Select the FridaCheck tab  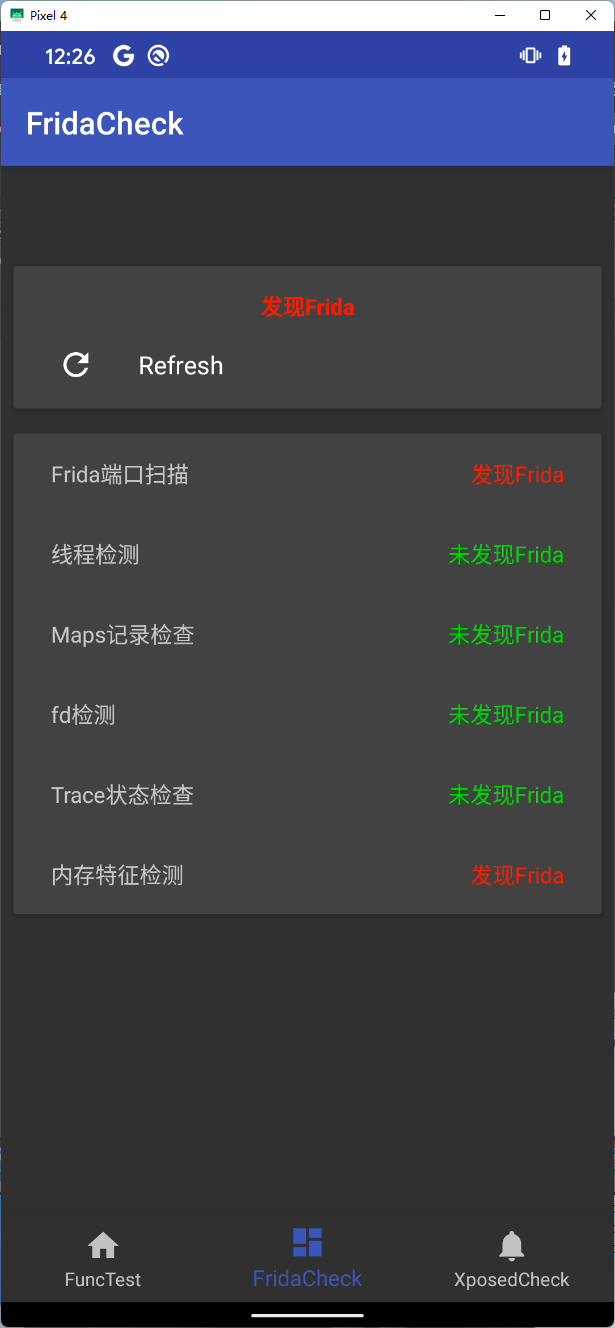307,1259
